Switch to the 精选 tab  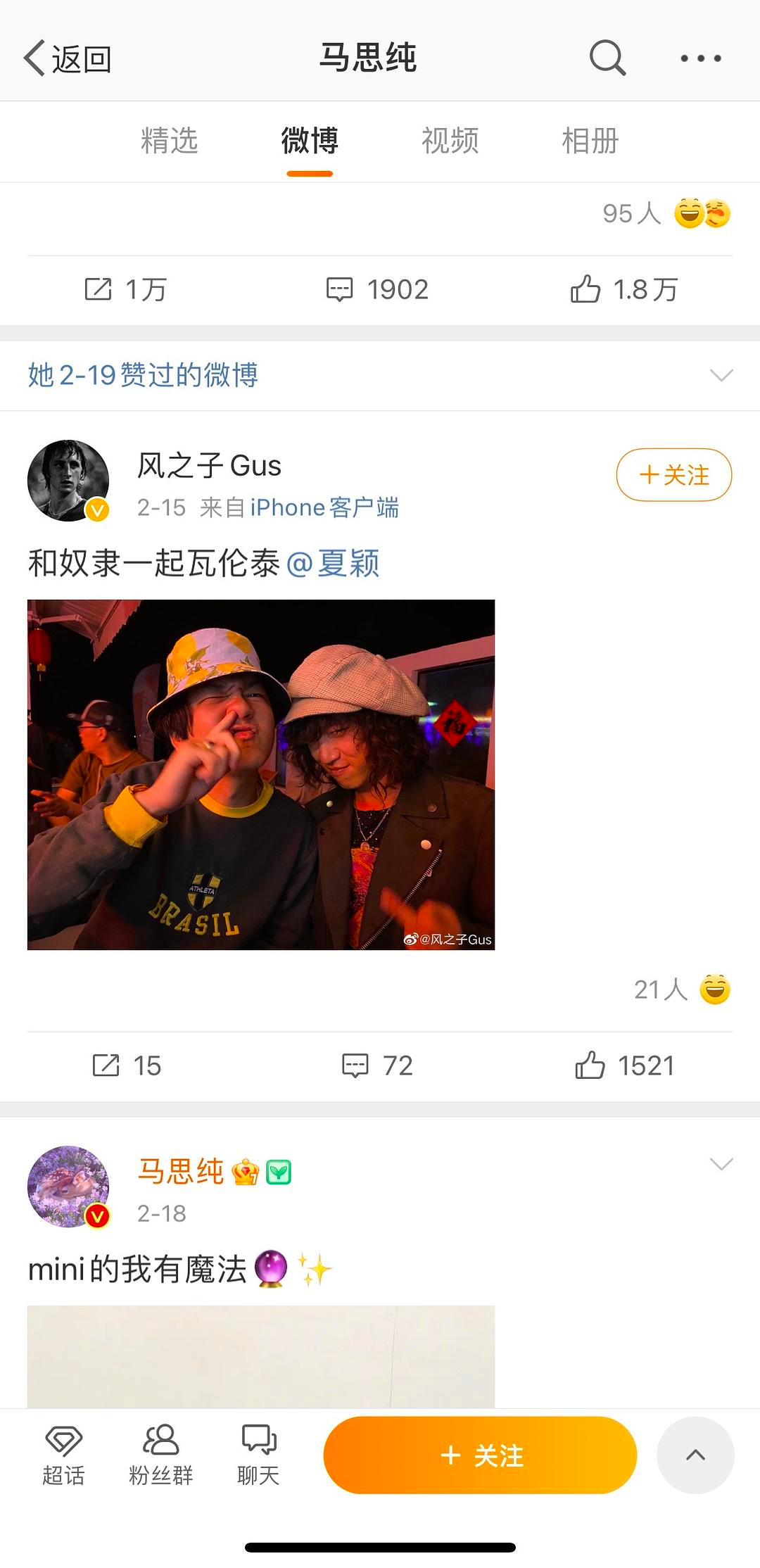point(169,141)
